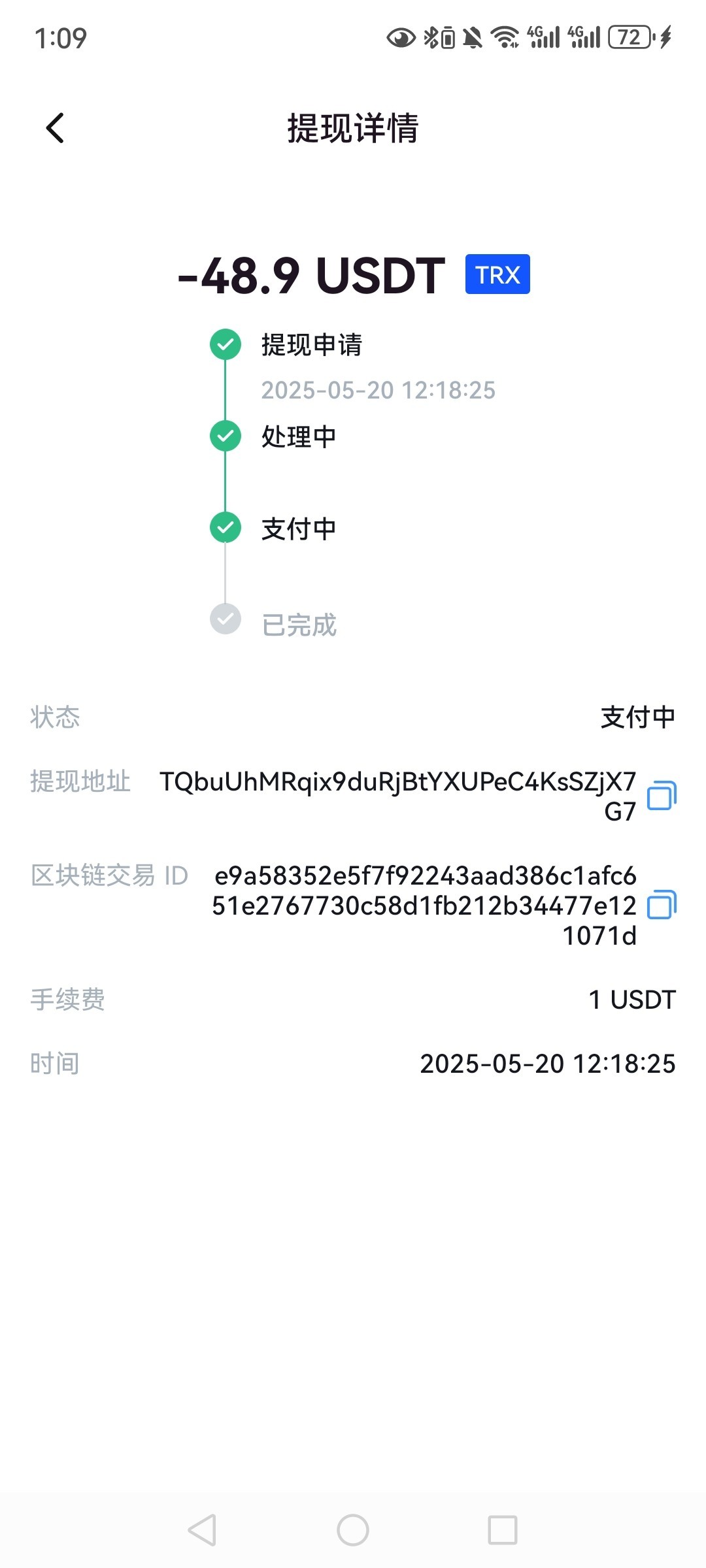Open the recent apps view
The height and width of the screenshot is (1568, 706).
pos(503,1530)
